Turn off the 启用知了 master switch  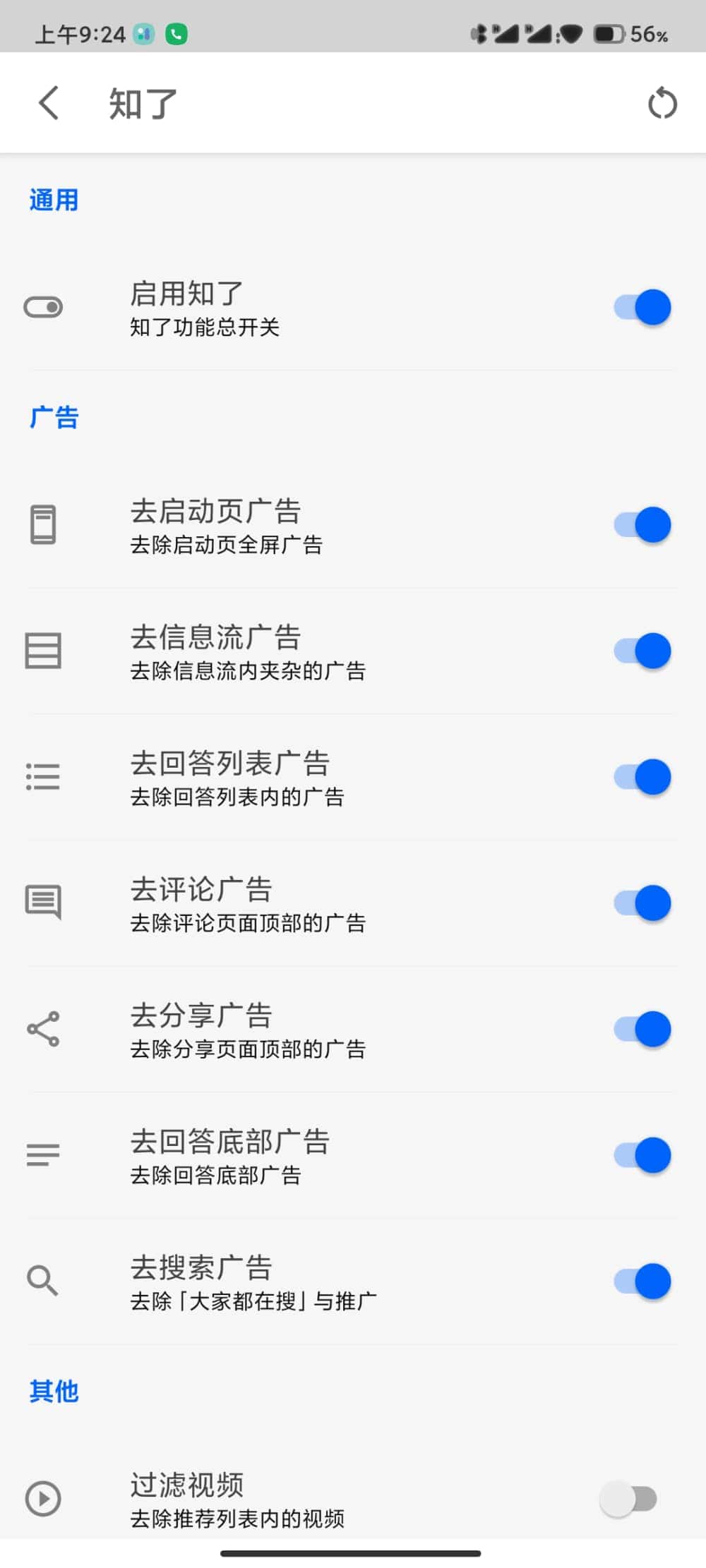click(642, 308)
